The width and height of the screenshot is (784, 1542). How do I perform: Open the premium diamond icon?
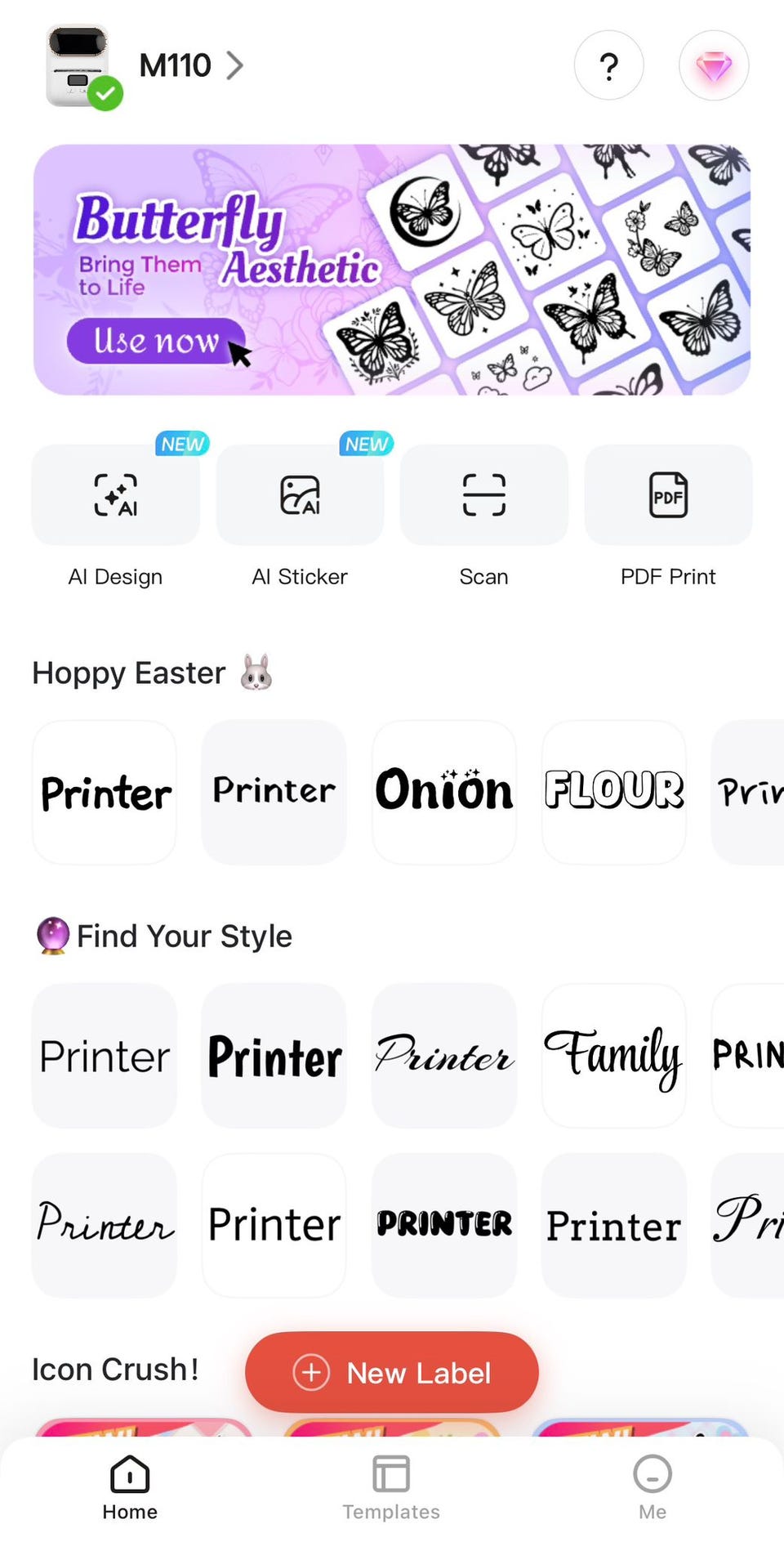713,65
